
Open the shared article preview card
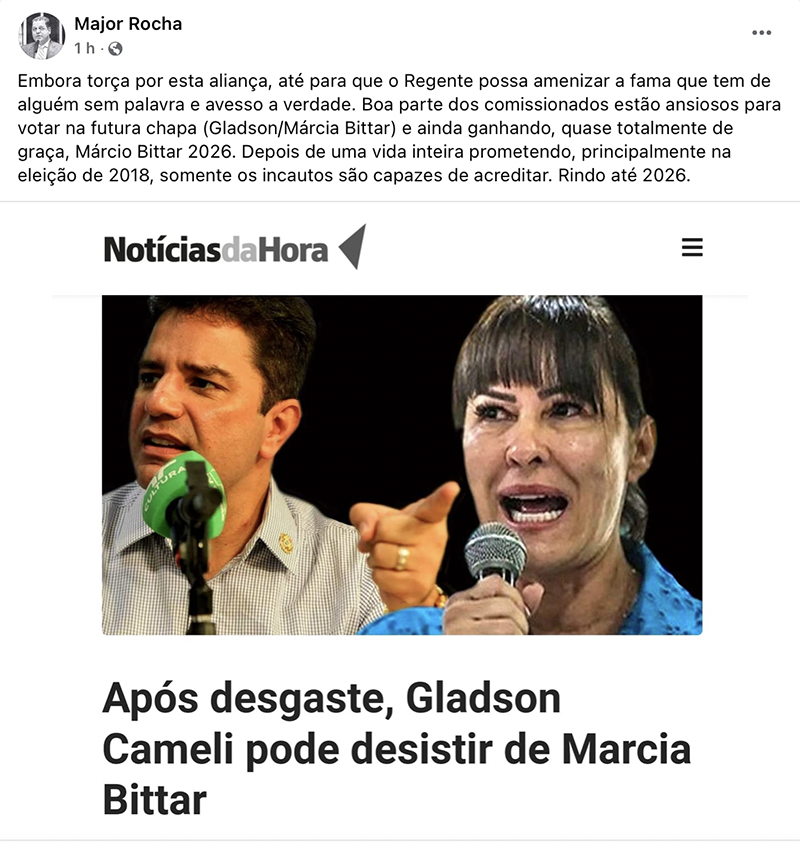click(x=400, y=520)
